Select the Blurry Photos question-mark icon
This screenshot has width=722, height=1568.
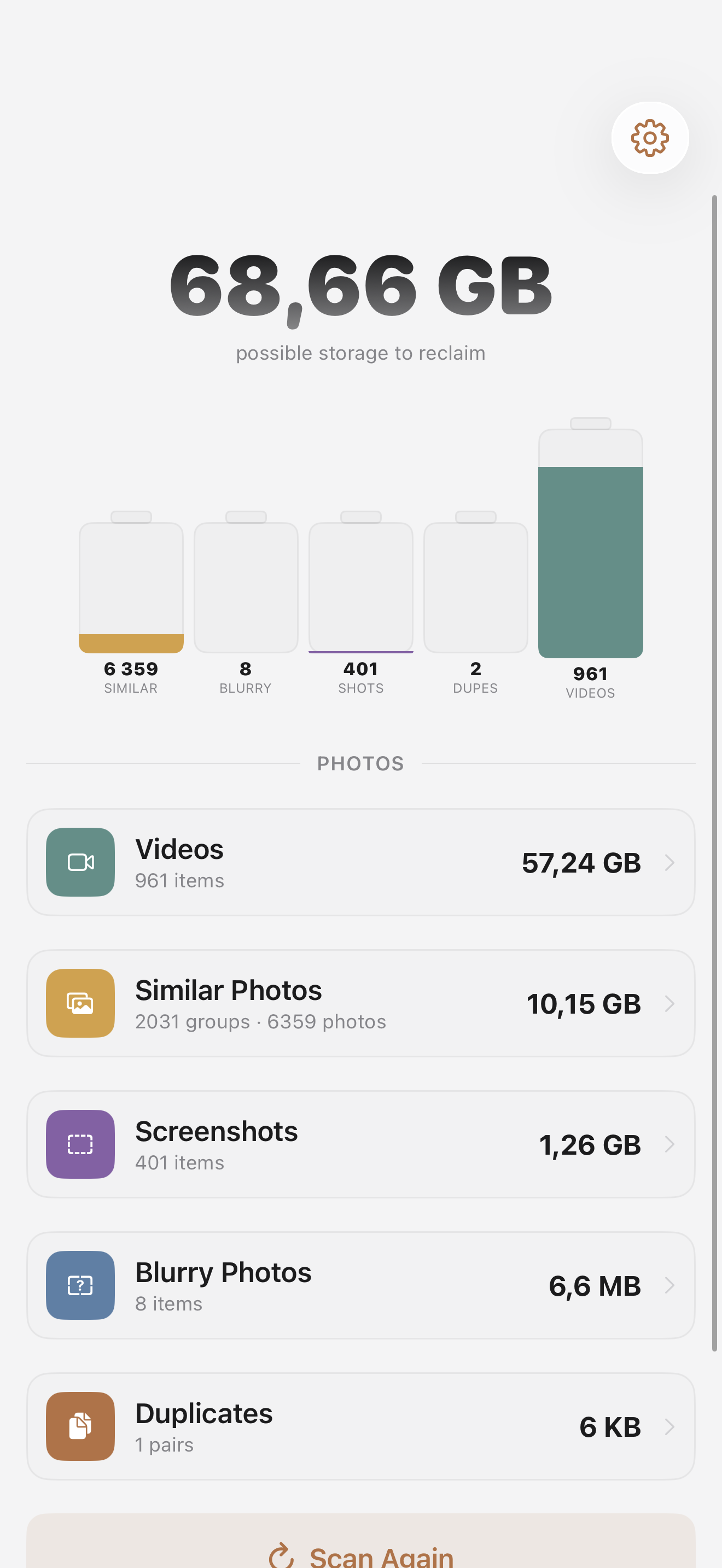[x=80, y=1285]
